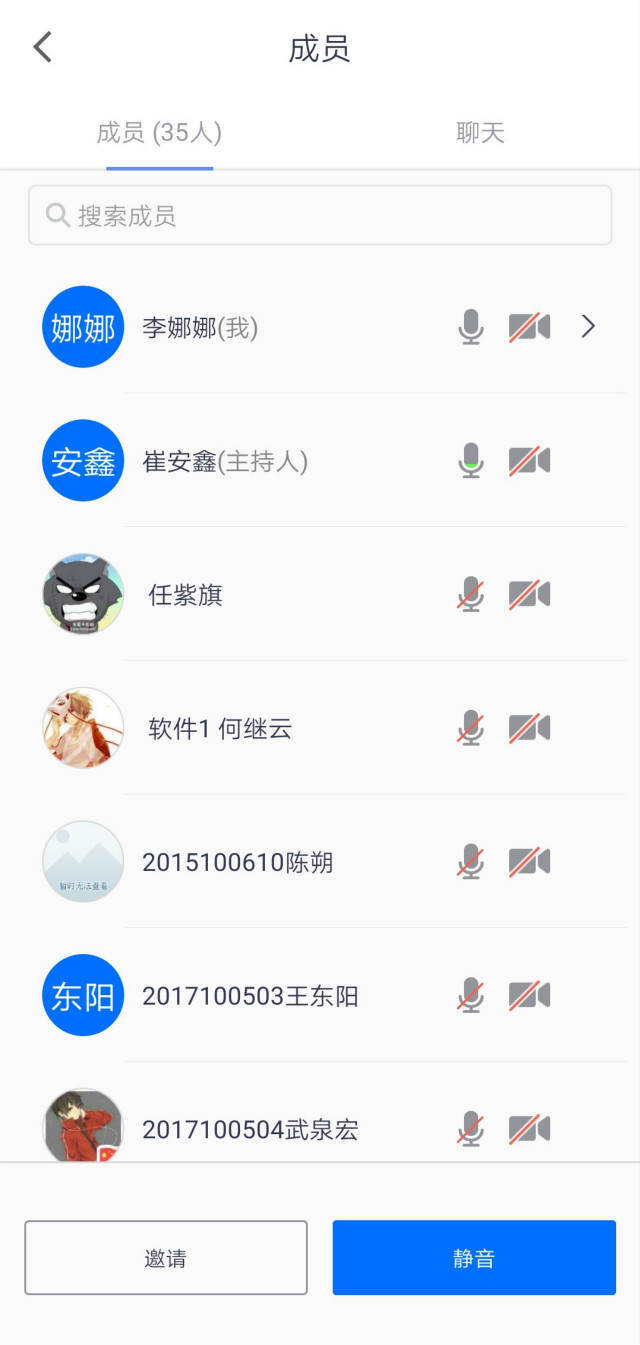
Task: Switch to the 聊天 tab
Action: pos(480,133)
